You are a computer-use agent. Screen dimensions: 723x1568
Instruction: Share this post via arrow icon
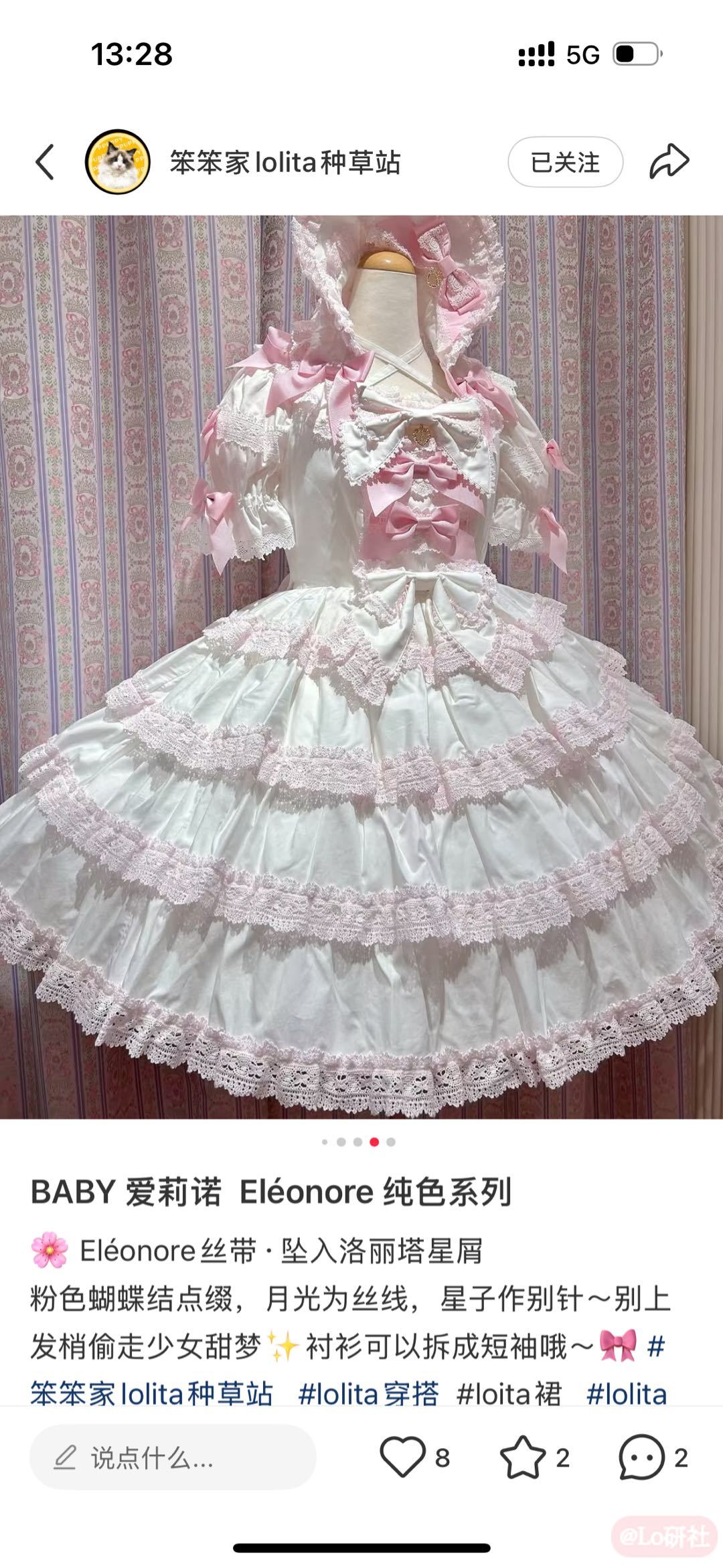point(669,161)
